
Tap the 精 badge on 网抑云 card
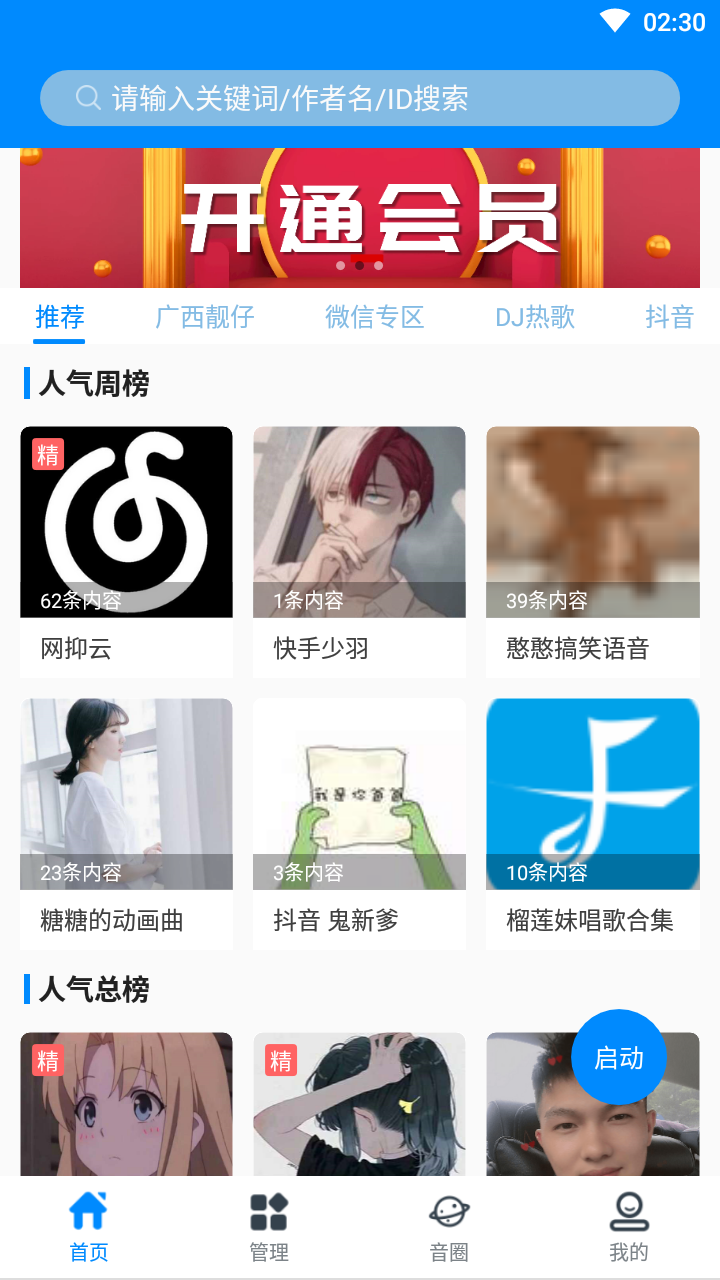(45, 454)
